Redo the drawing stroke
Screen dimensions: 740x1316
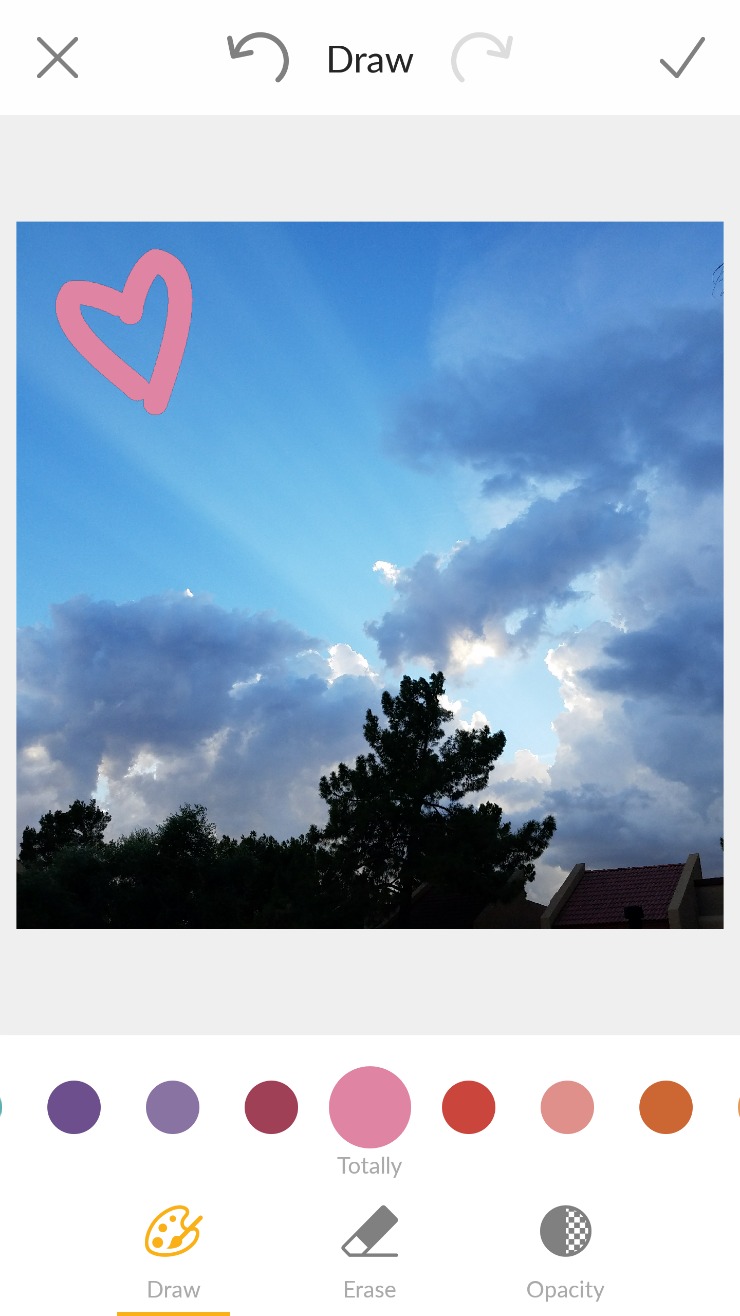pyautogui.click(x=482, y=58)
